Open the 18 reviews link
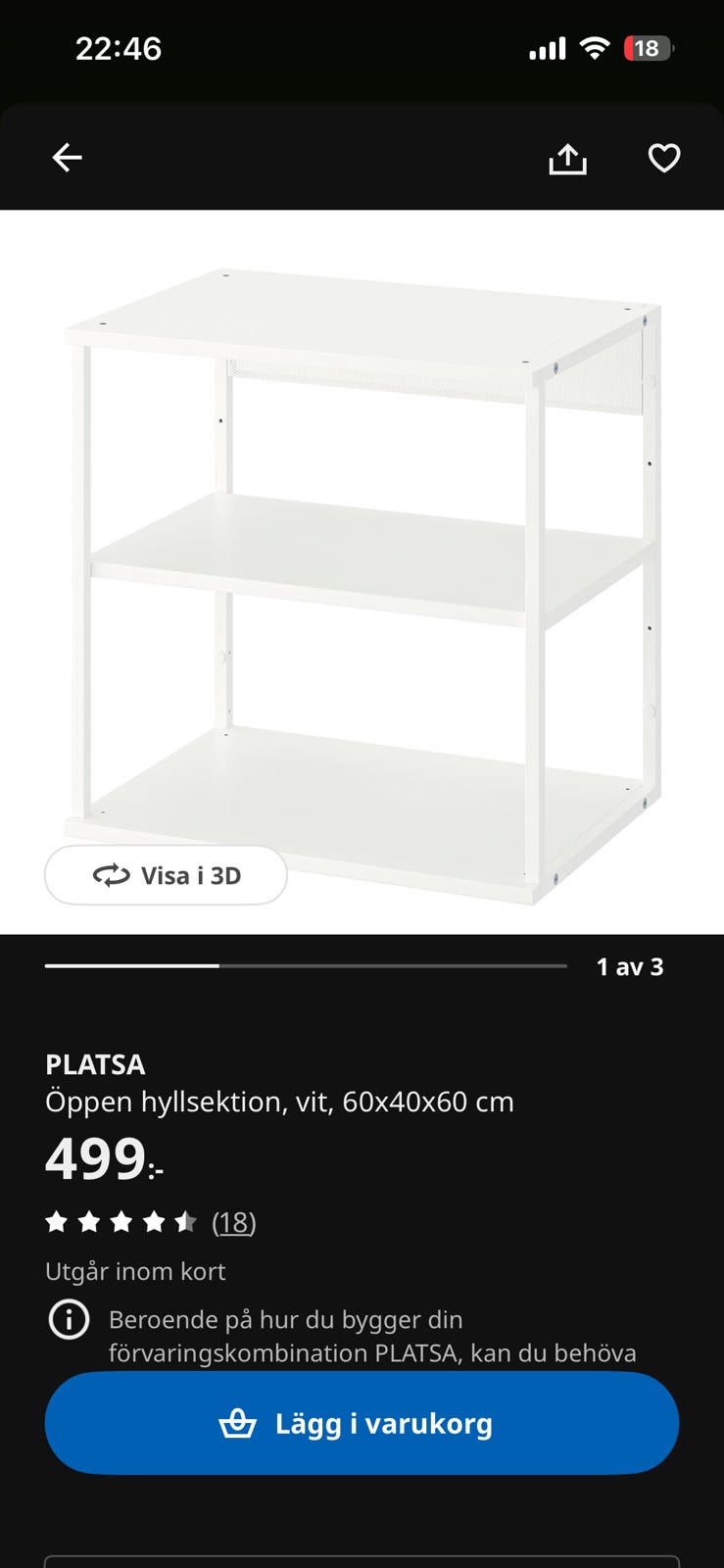 click(x=234, y=1222)
